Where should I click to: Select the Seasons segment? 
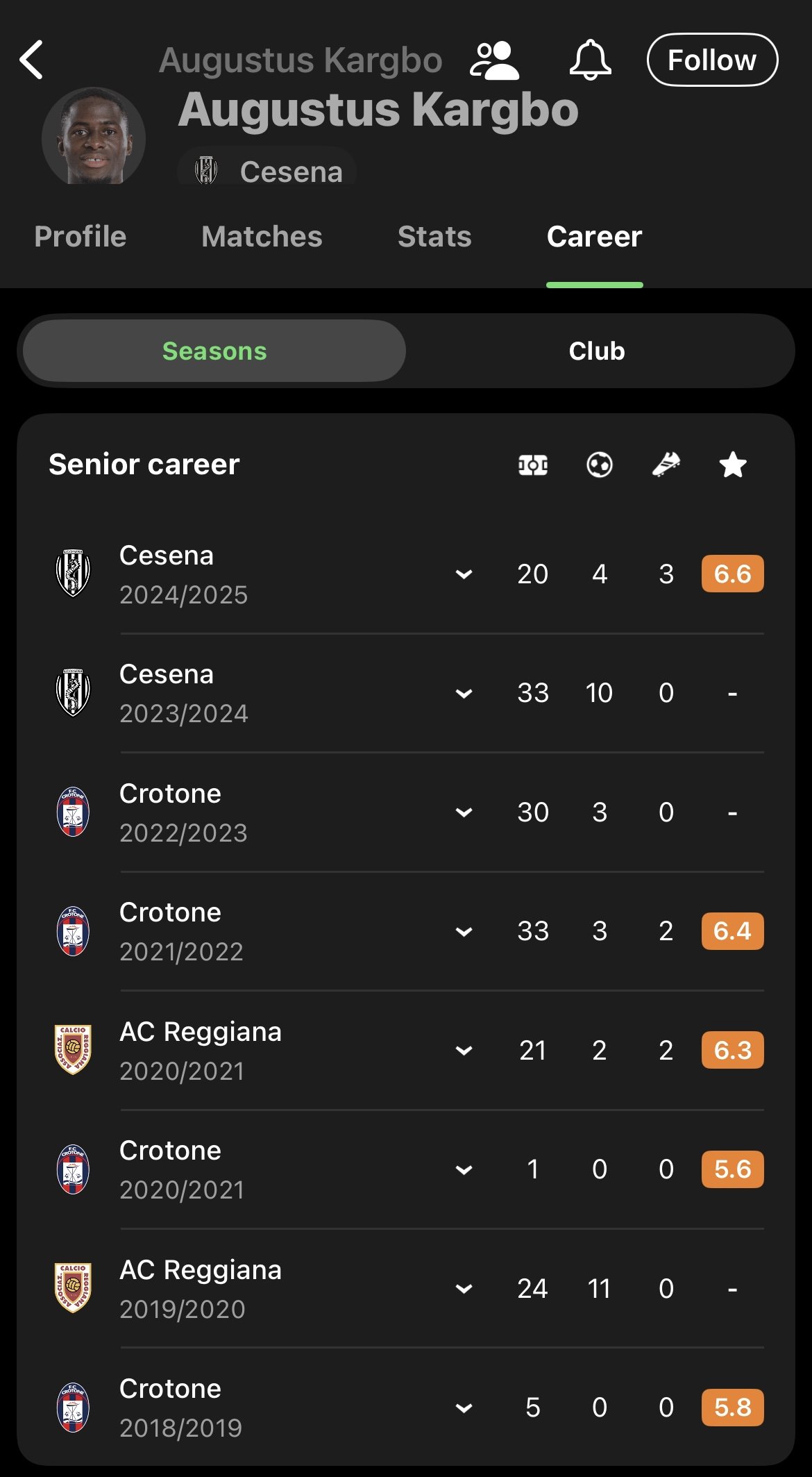pos(214,351)
